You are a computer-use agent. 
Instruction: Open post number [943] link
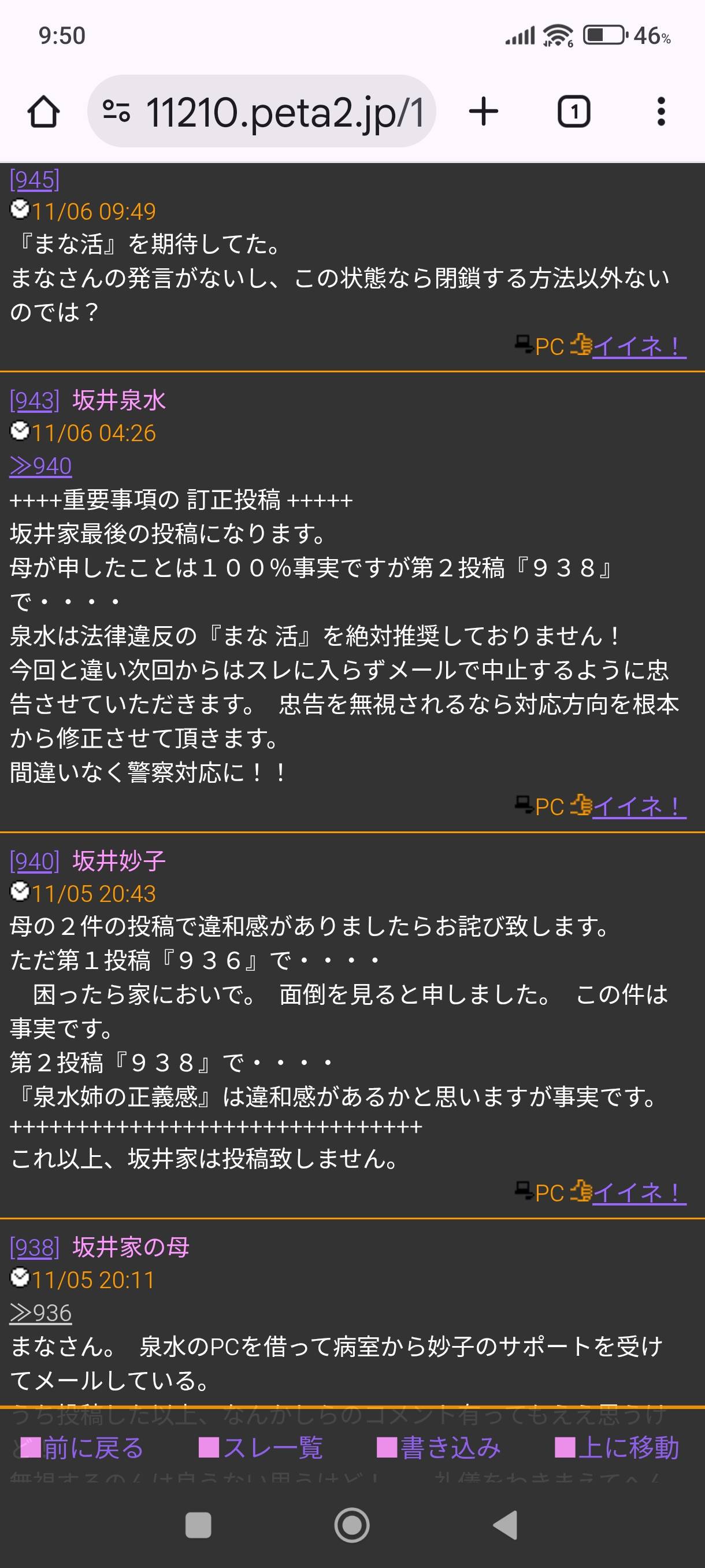[x=35, y=401]
